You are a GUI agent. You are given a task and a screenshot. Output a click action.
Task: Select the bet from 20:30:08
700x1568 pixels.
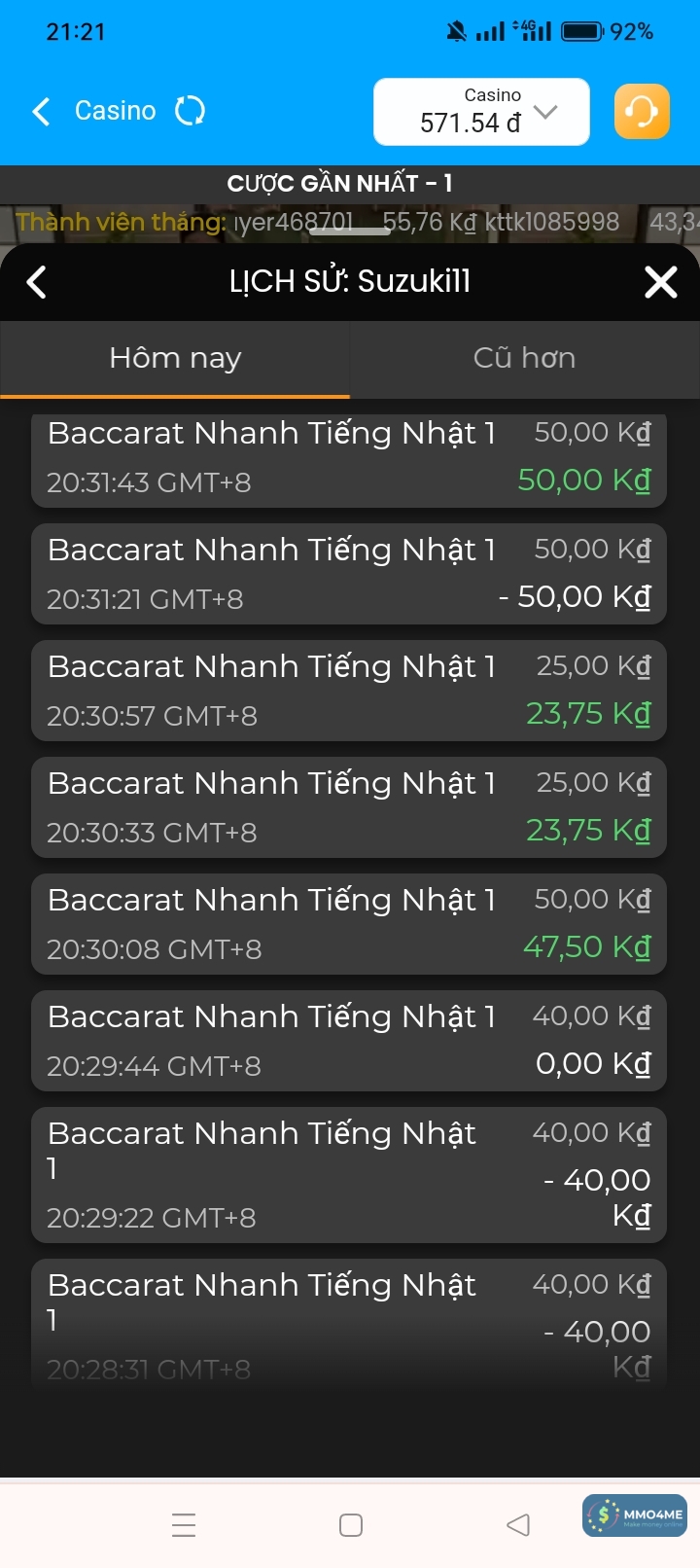(349, 924)
